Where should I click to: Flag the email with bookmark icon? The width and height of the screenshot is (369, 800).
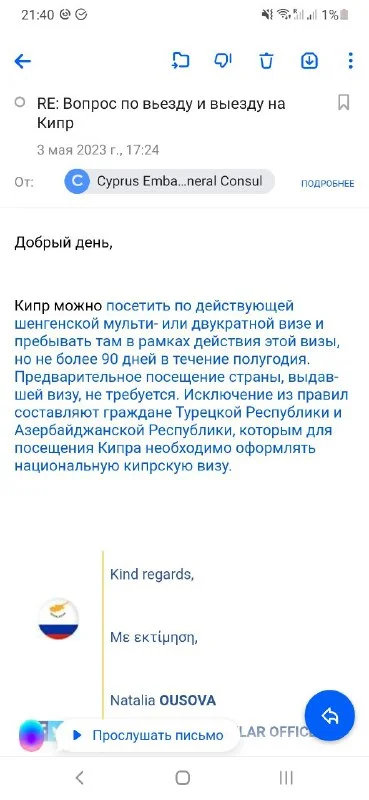click(x=343, y=103)
